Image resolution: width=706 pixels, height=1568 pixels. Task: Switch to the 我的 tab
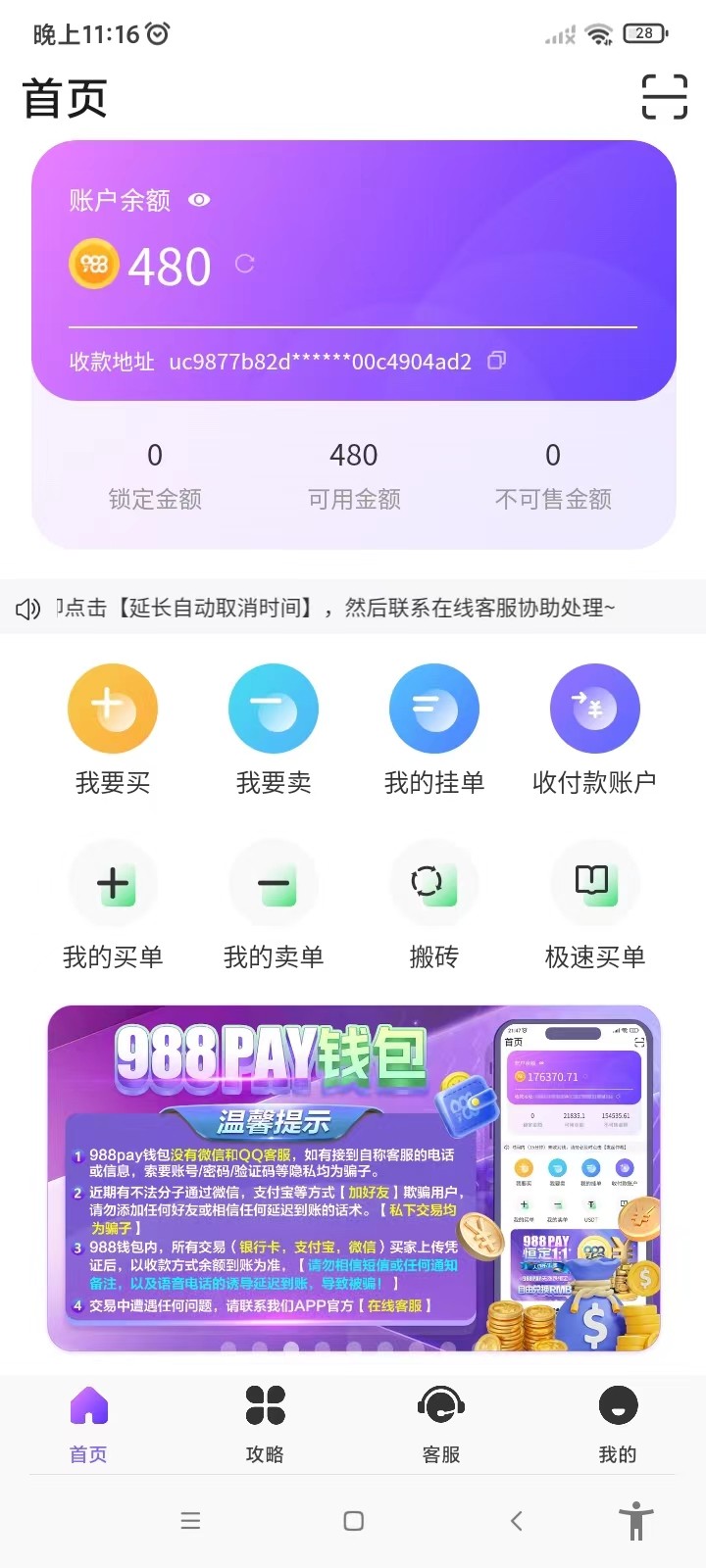tap(618, 1423)
